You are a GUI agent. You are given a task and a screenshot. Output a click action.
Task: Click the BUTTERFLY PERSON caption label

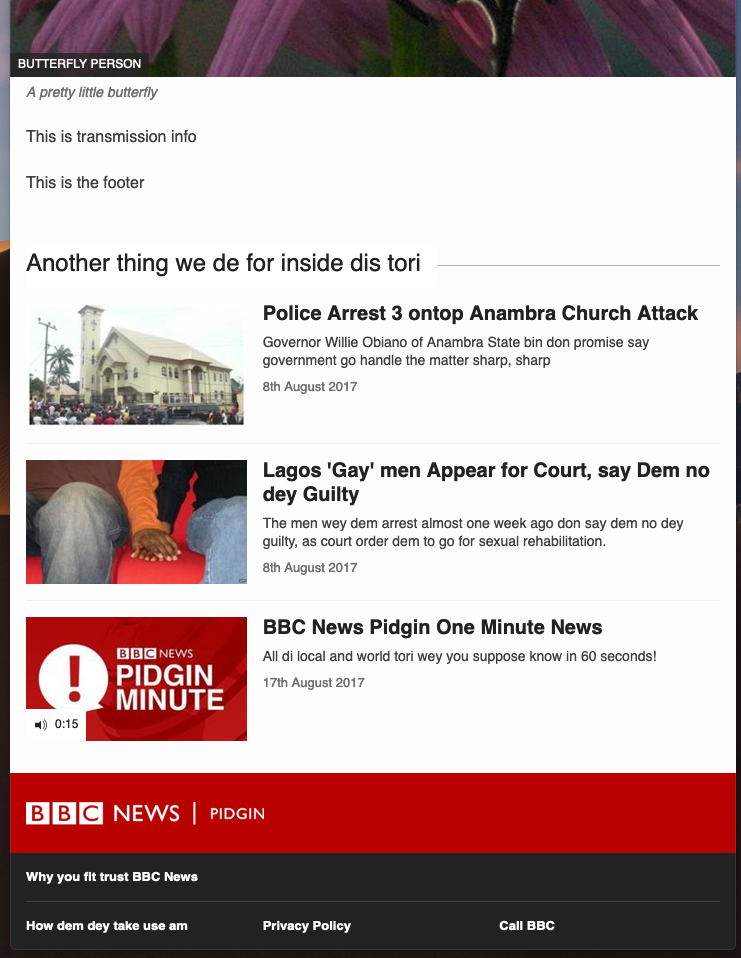click(x=79, y=63)
